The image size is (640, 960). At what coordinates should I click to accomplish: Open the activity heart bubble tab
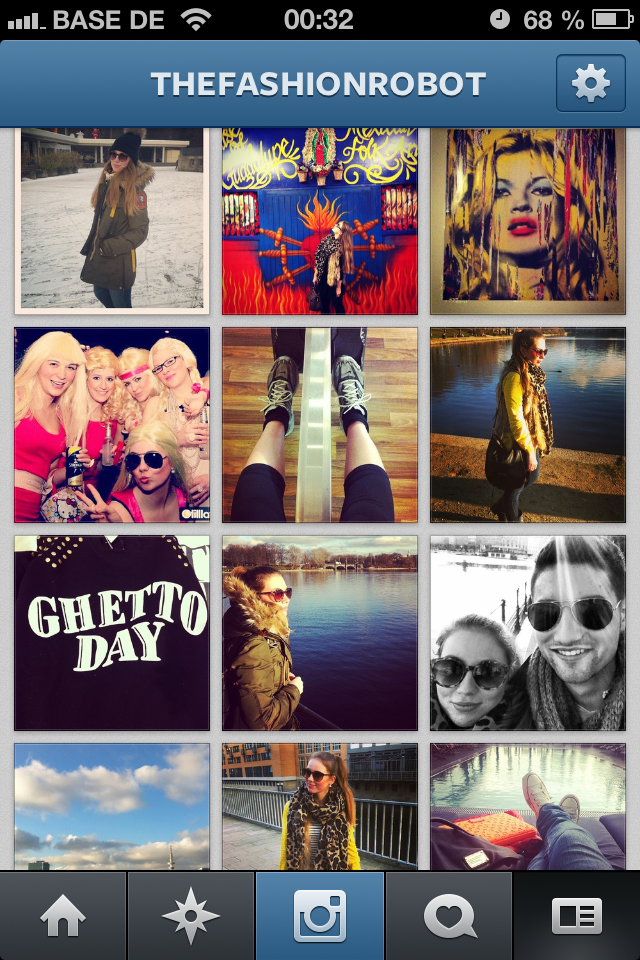pyautogui.click(x=448, y=916)
